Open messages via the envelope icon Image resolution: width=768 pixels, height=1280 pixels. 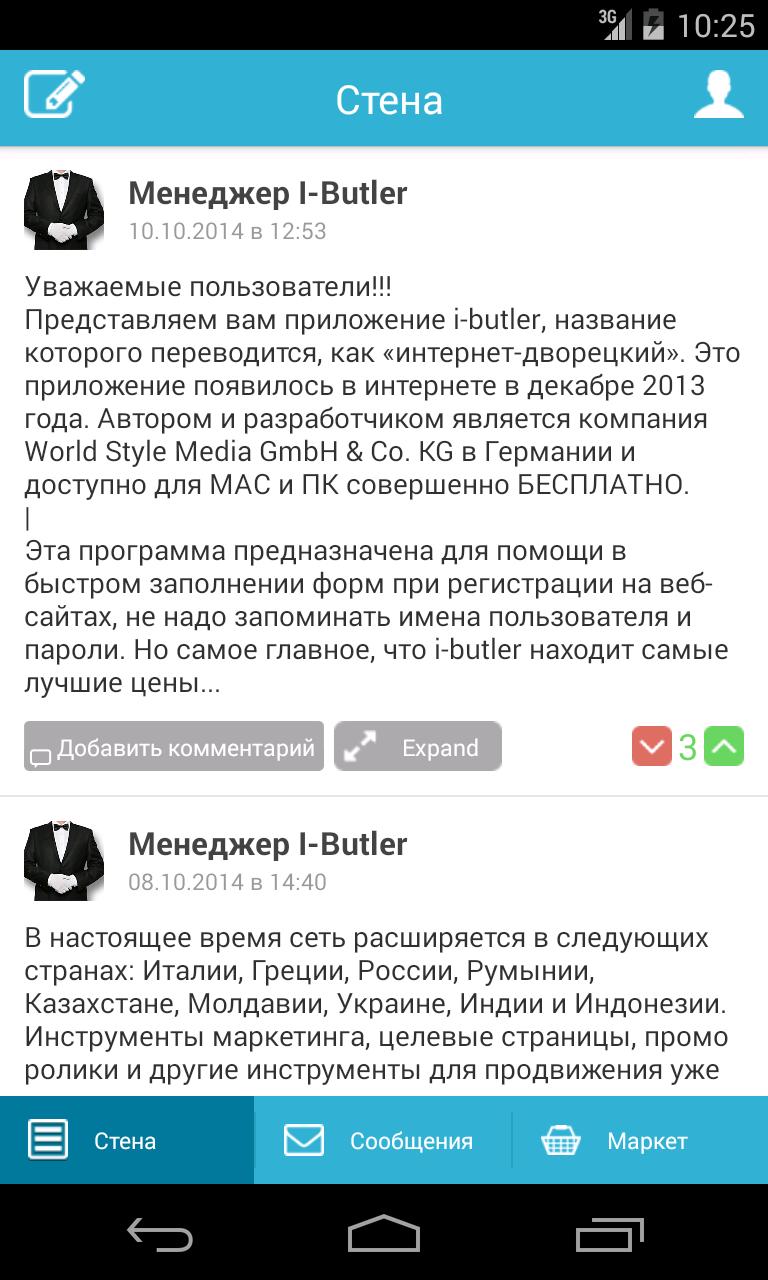tap(305, 1138)
